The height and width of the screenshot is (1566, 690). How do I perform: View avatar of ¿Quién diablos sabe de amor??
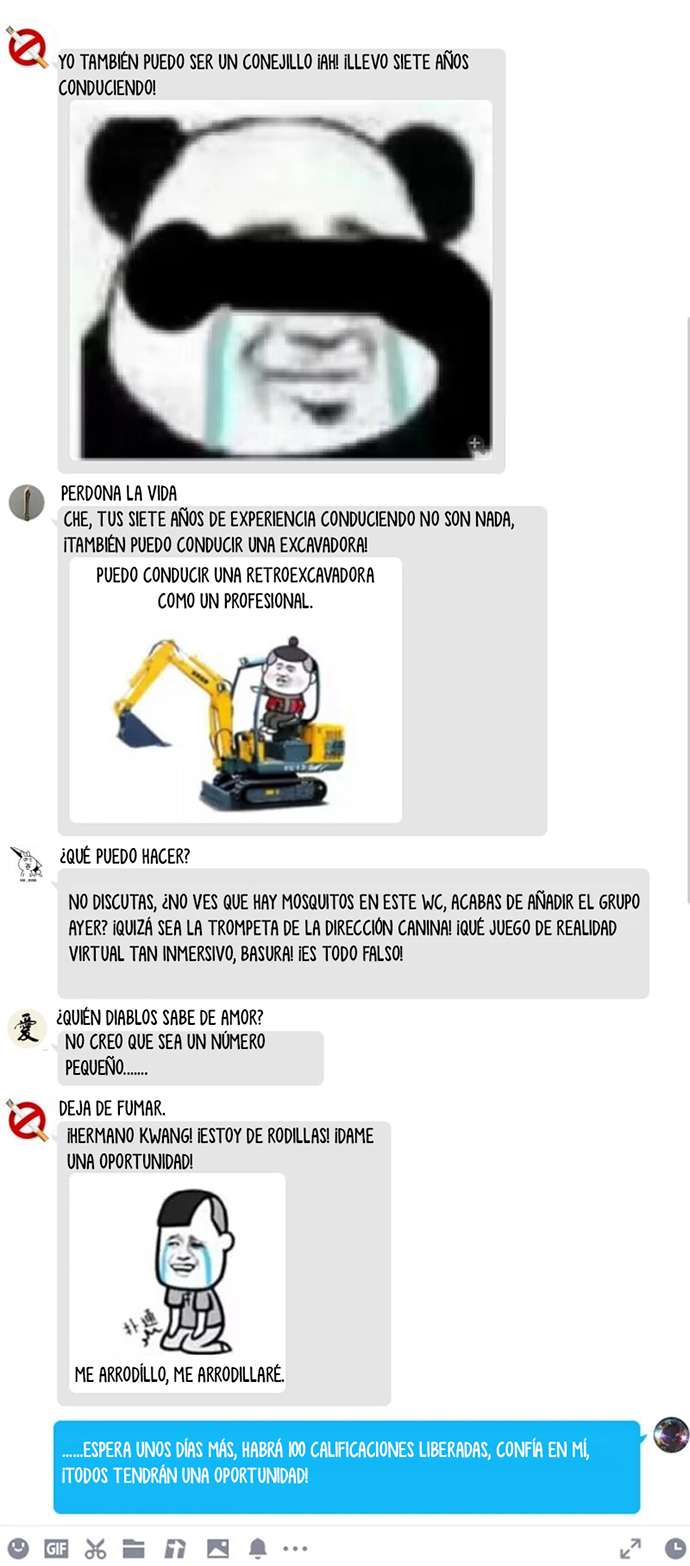click(27, 1027)
